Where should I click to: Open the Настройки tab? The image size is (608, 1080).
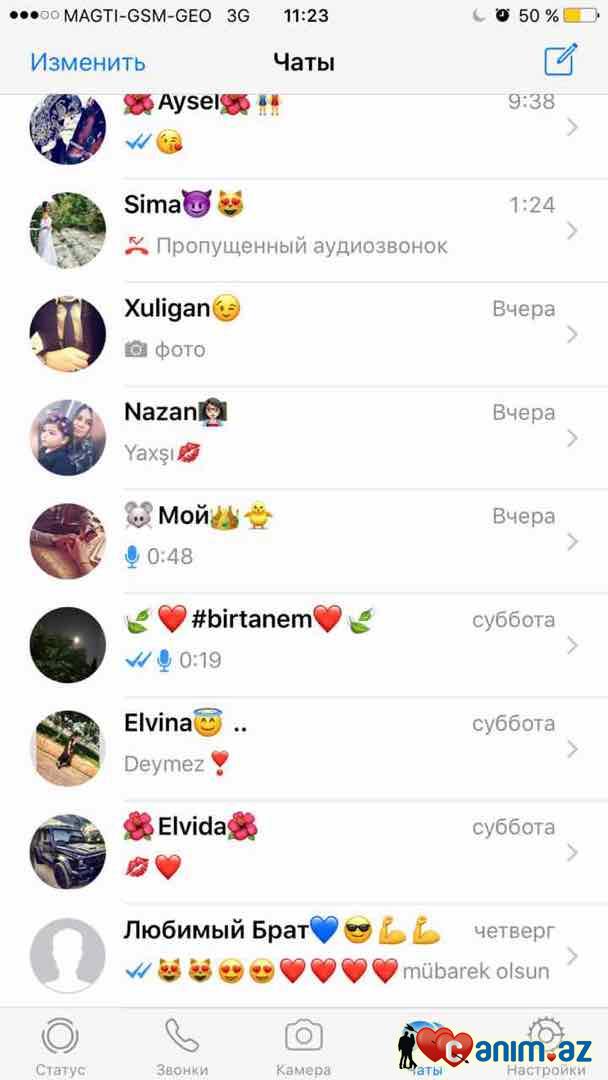(546, 1046)
